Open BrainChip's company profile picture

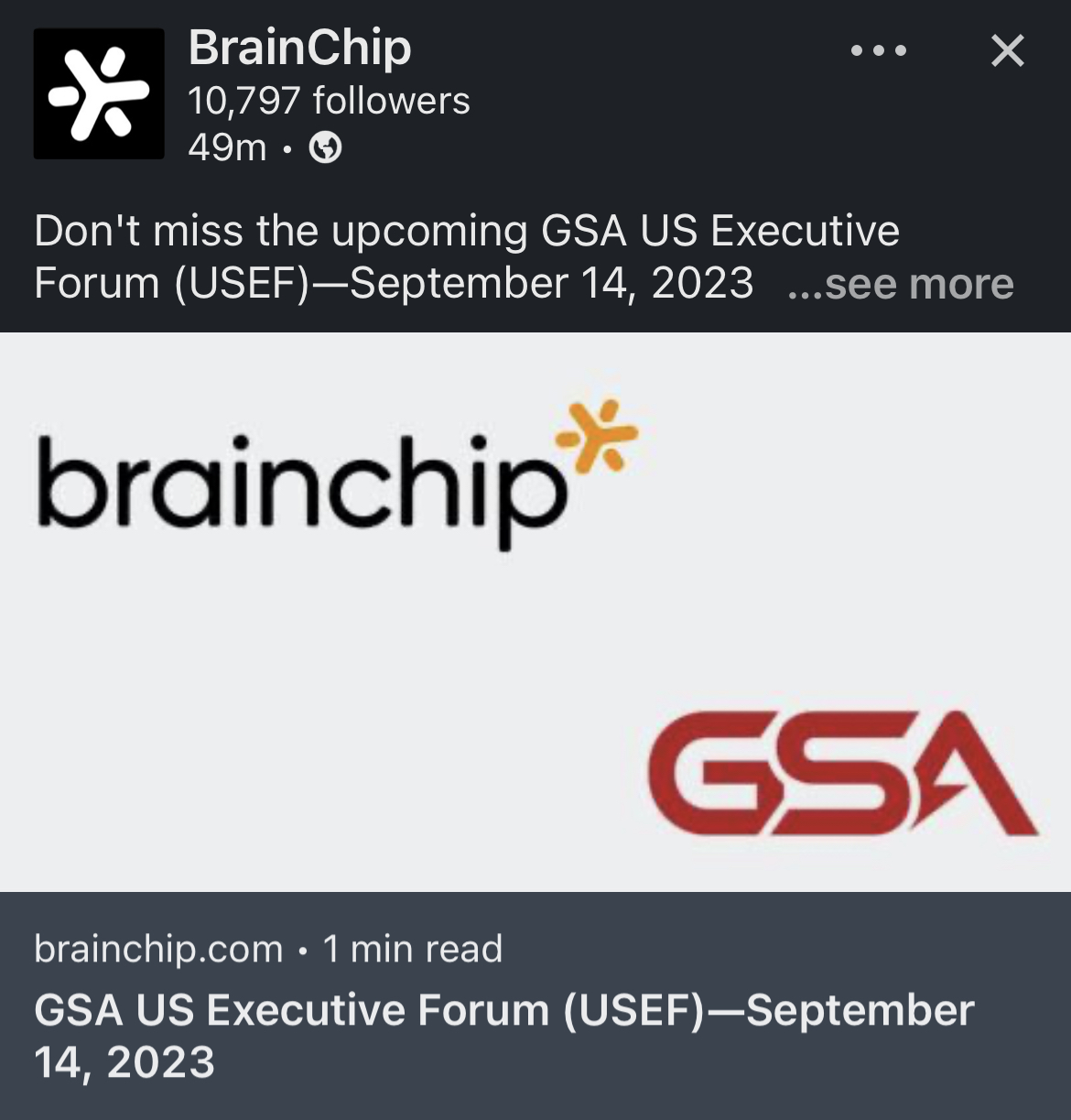[x=99, y=93]
